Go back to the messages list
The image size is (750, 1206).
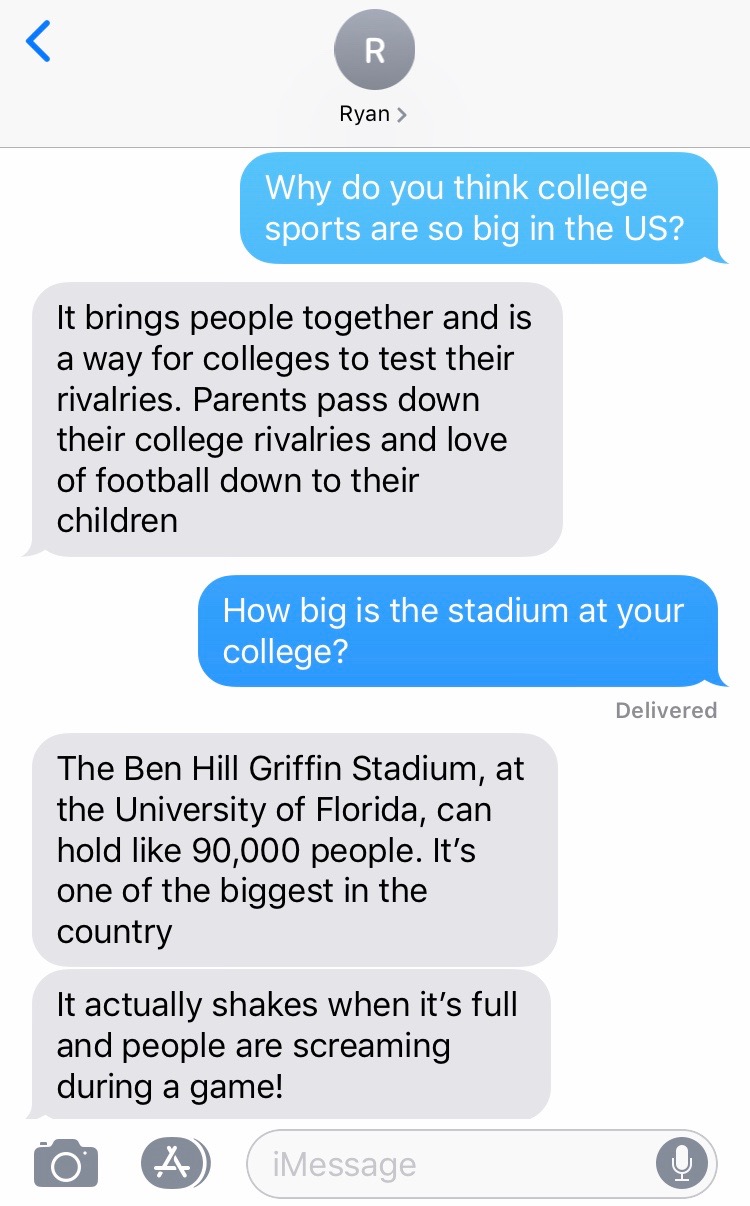click(38, 42)
